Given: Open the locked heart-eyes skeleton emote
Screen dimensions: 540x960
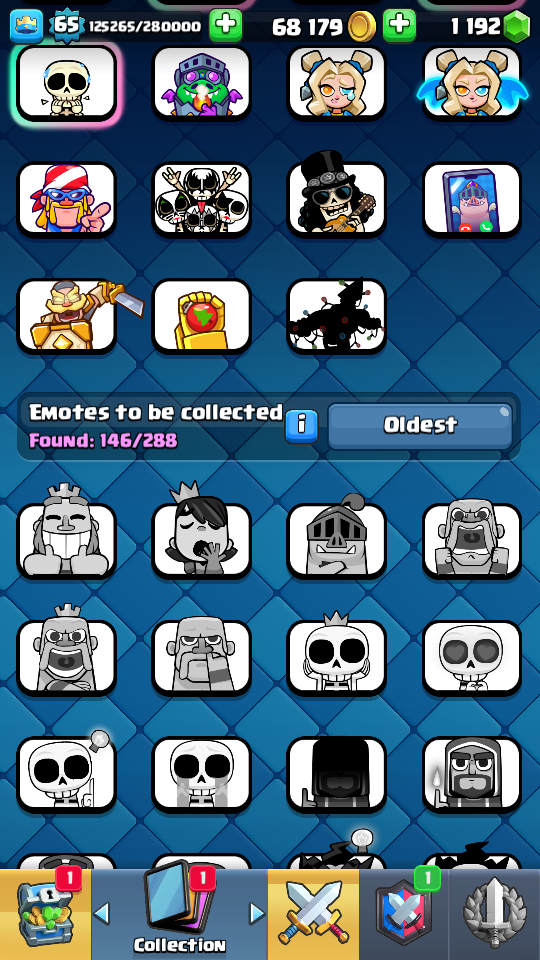Looking at the screenshot, I should click(471, 657).
